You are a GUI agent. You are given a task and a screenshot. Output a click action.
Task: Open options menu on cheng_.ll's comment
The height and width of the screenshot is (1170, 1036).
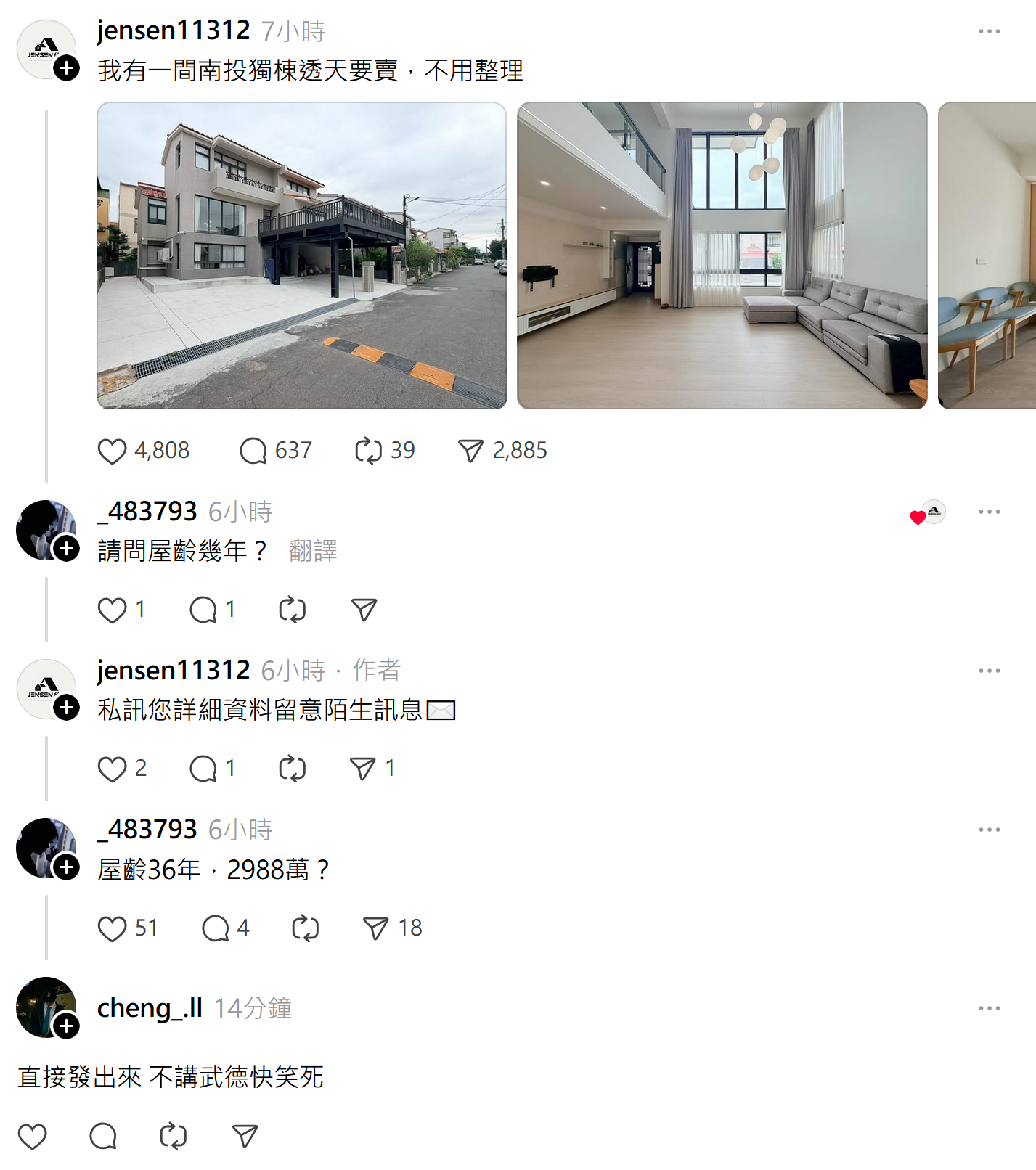(x=989, y=1008)
